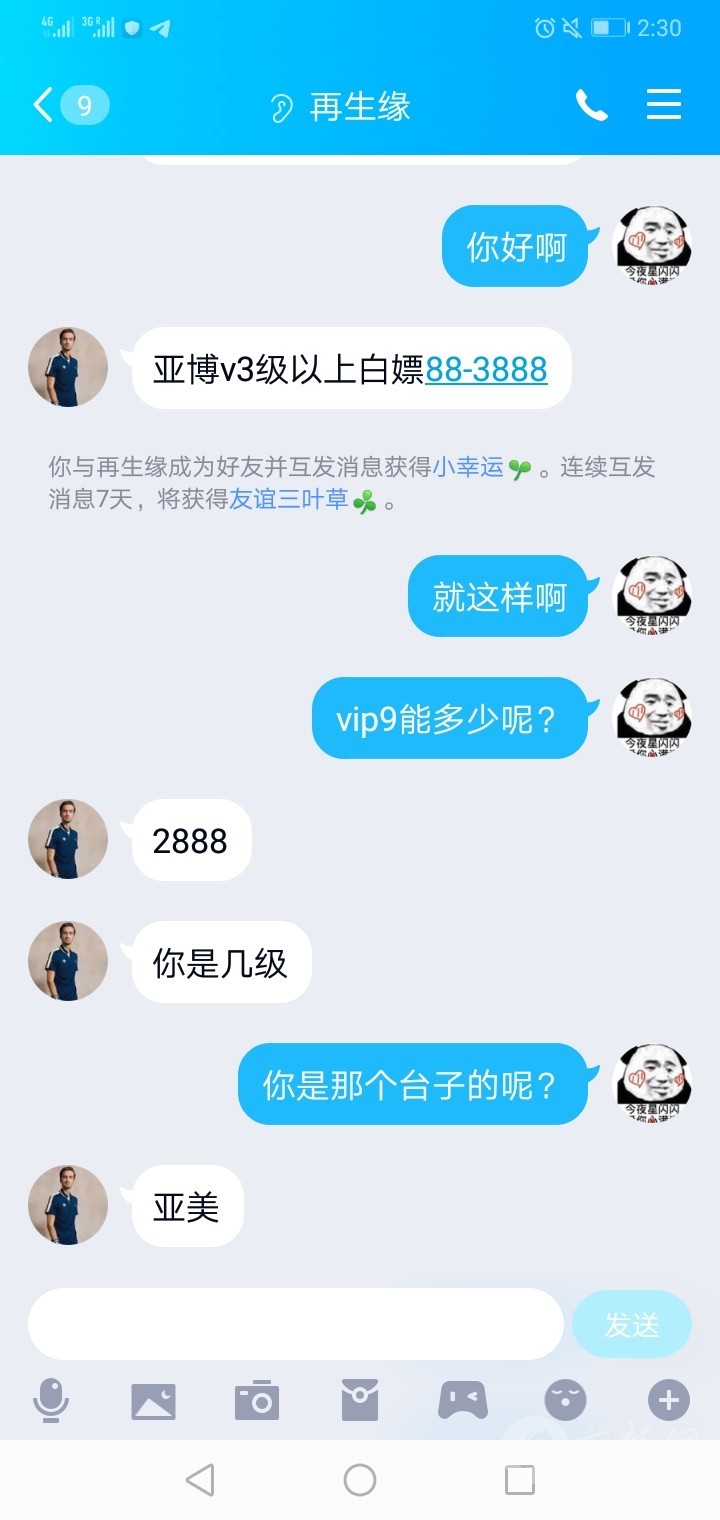
Task: Send a red packet
Action: (x=360, y=1401)
